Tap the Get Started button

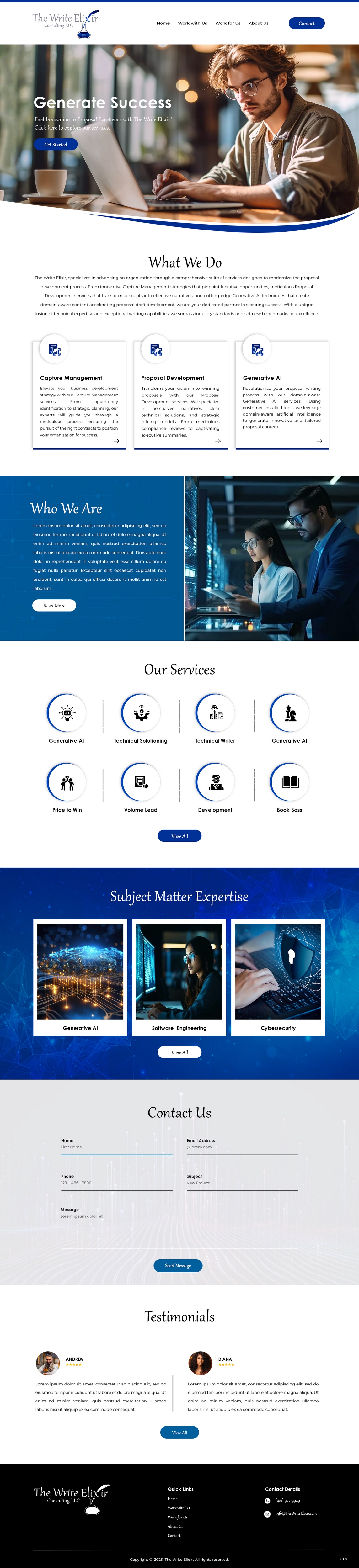coord(56,144)
